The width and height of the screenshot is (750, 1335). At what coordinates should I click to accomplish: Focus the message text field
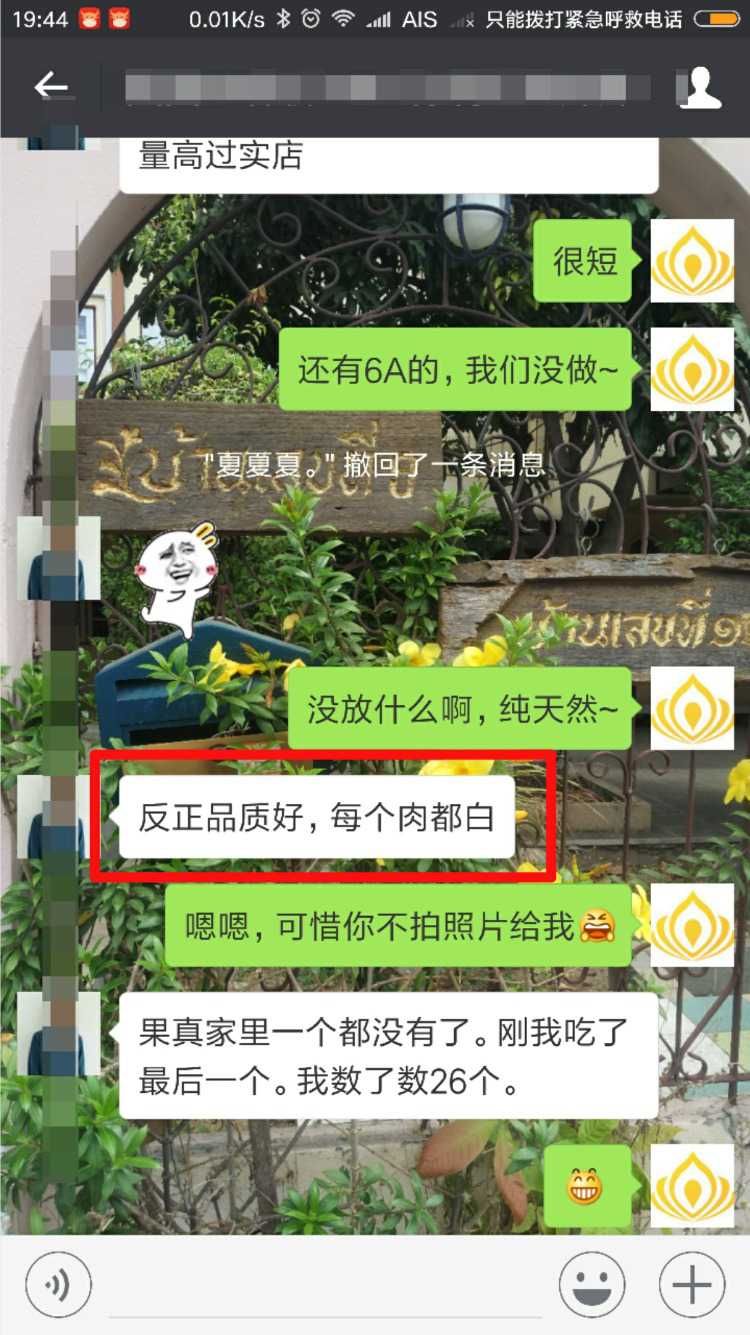pos(325,1288)
